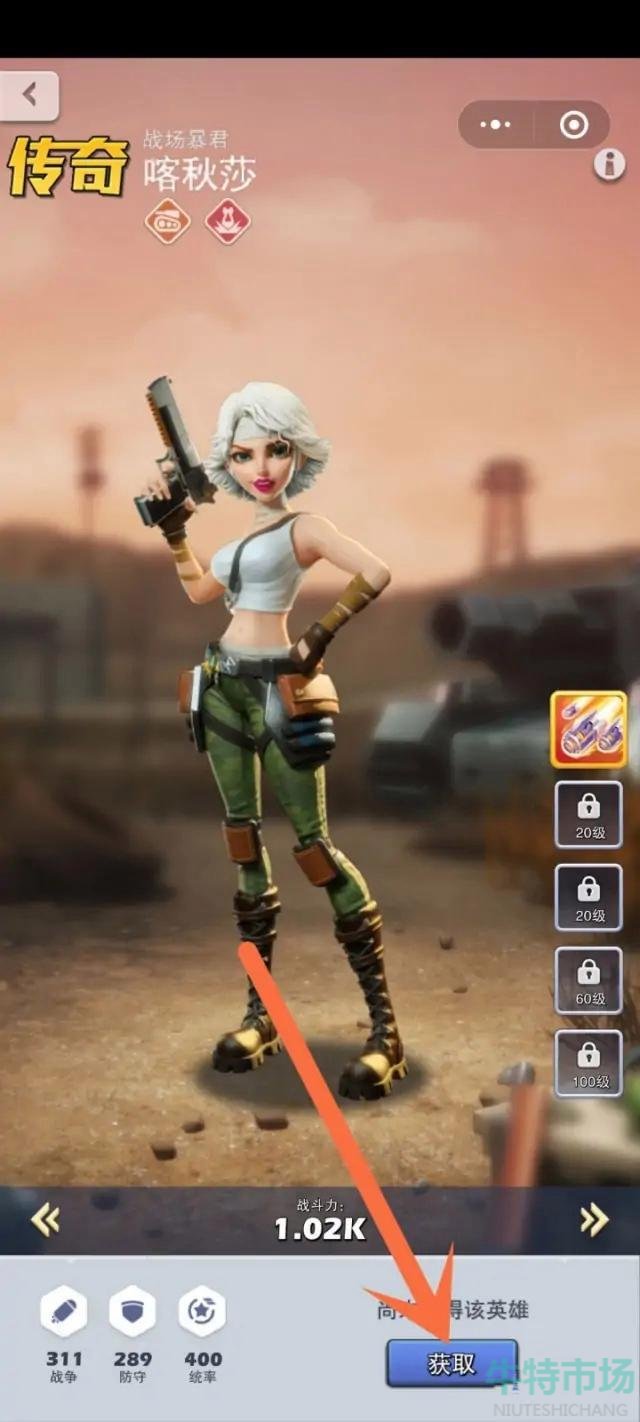Image resolution: width=640 pixels, height=1422 pixels.
Task: Close the mini-program with the circle button
Action: click(574, 126)
